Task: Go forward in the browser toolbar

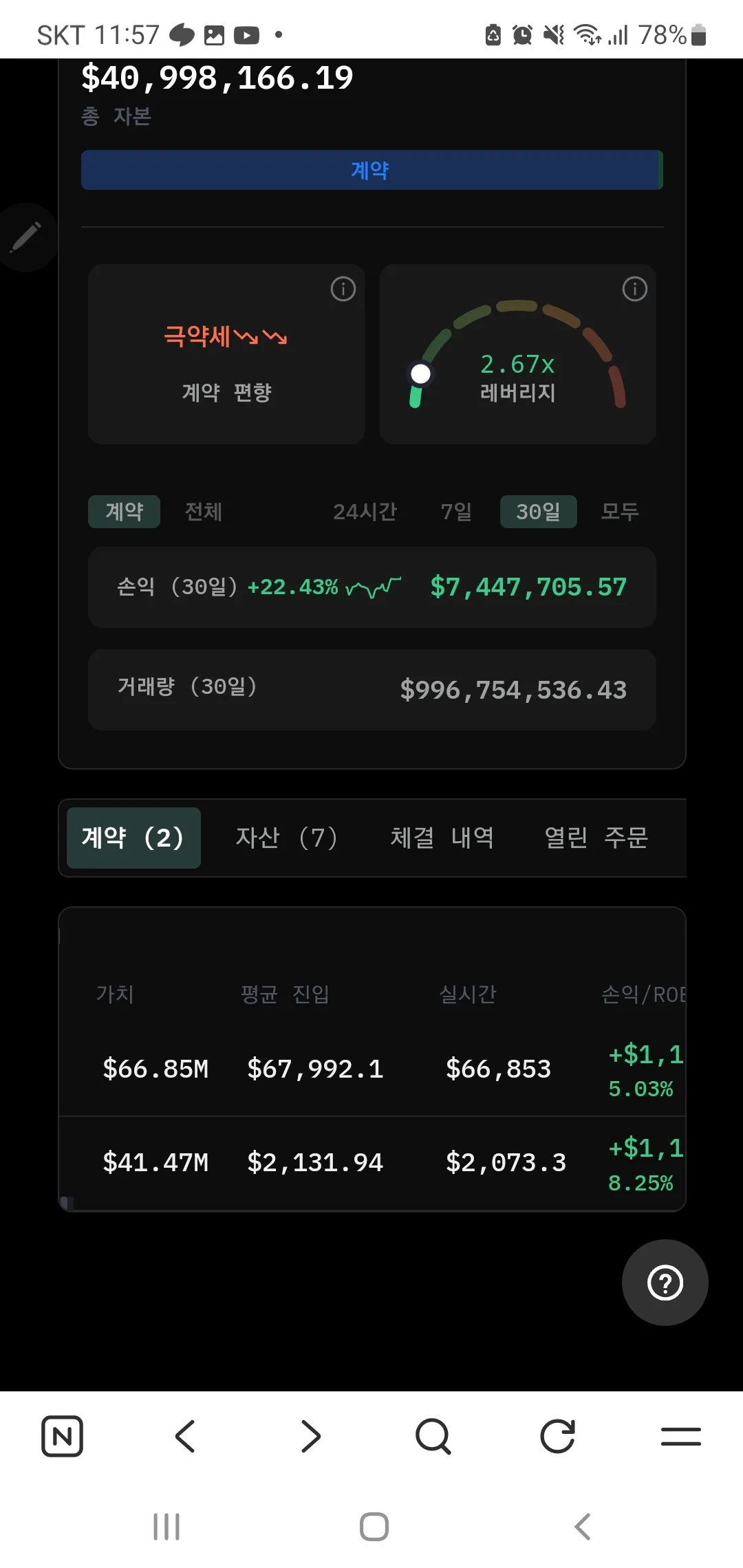Action: [x=310, y=1436]
